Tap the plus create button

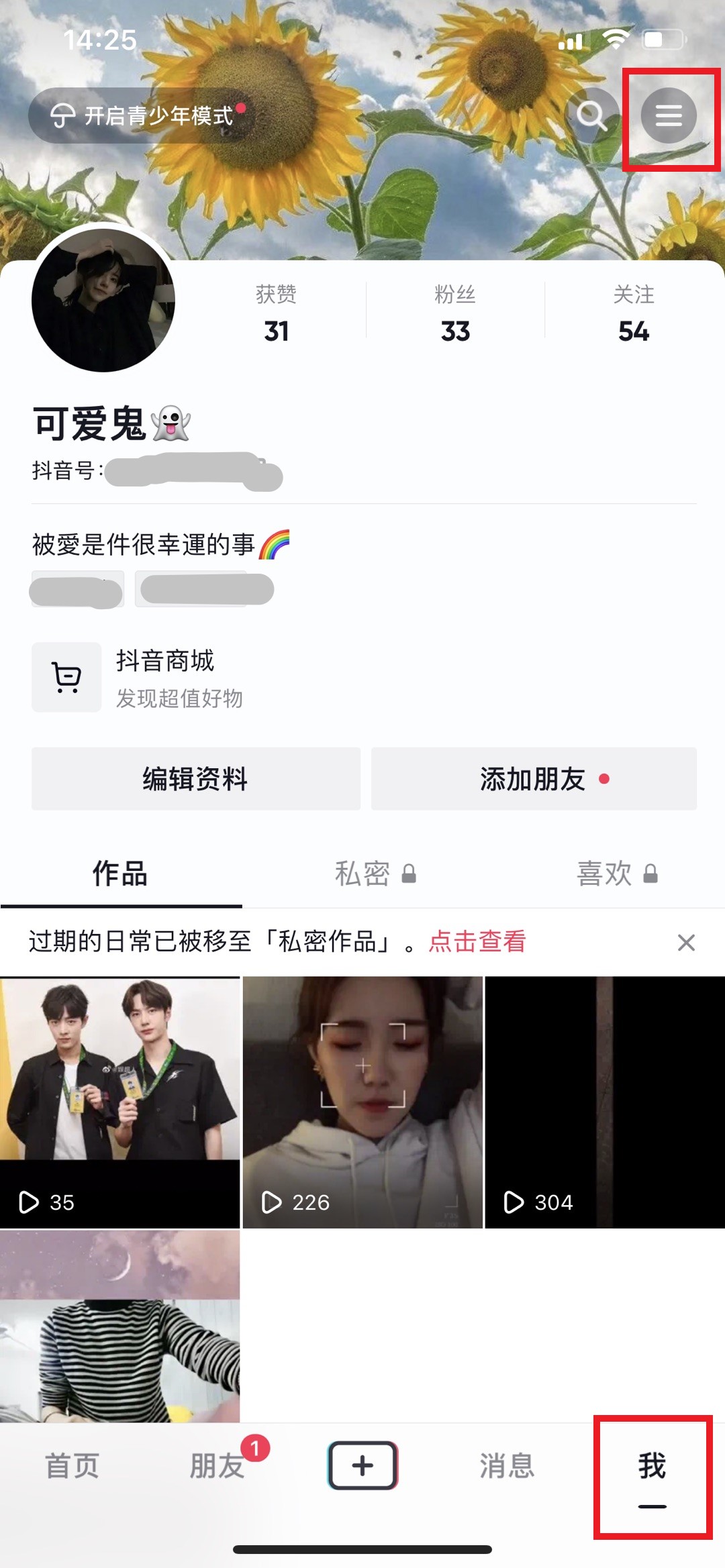click(x=362, y=1465)
